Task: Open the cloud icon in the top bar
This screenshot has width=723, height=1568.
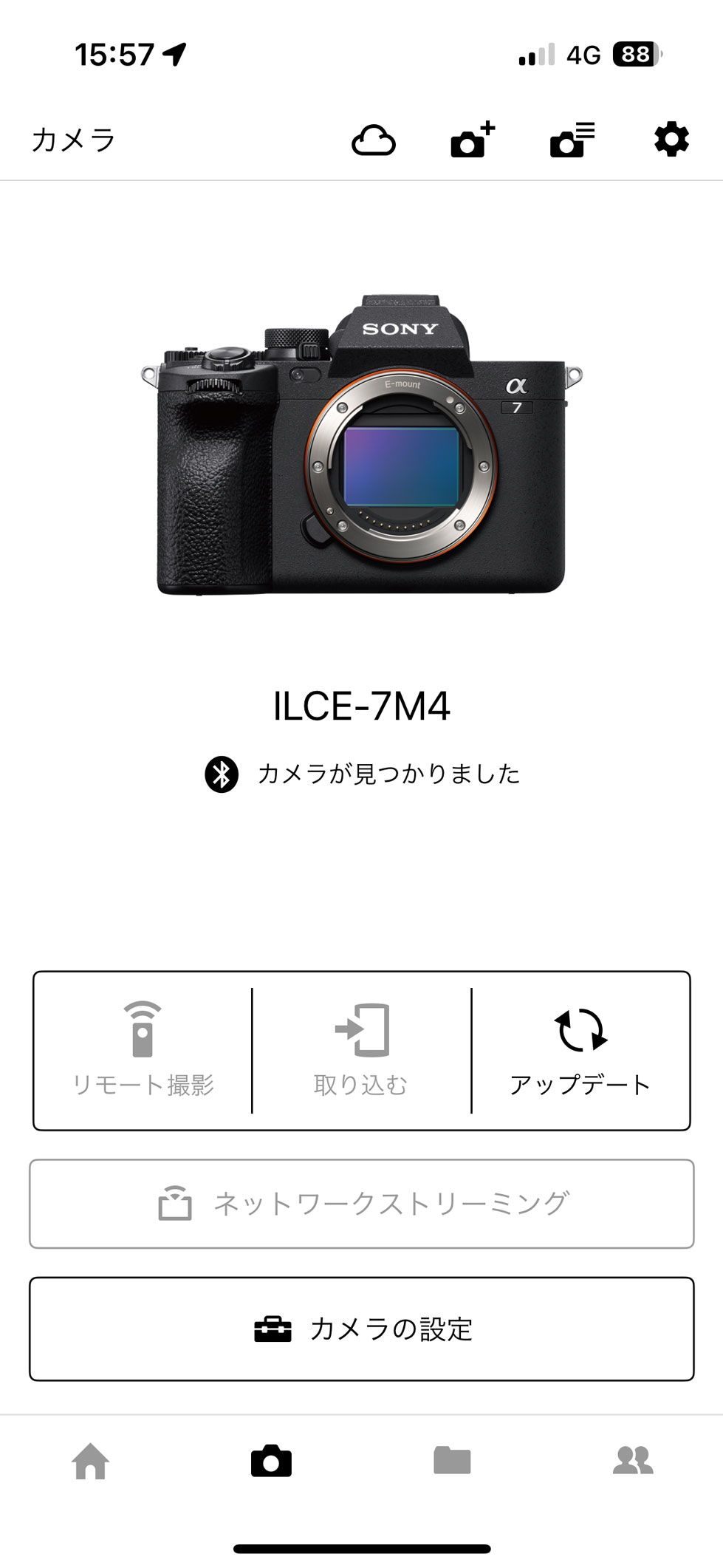Action: tap(373, 140)
